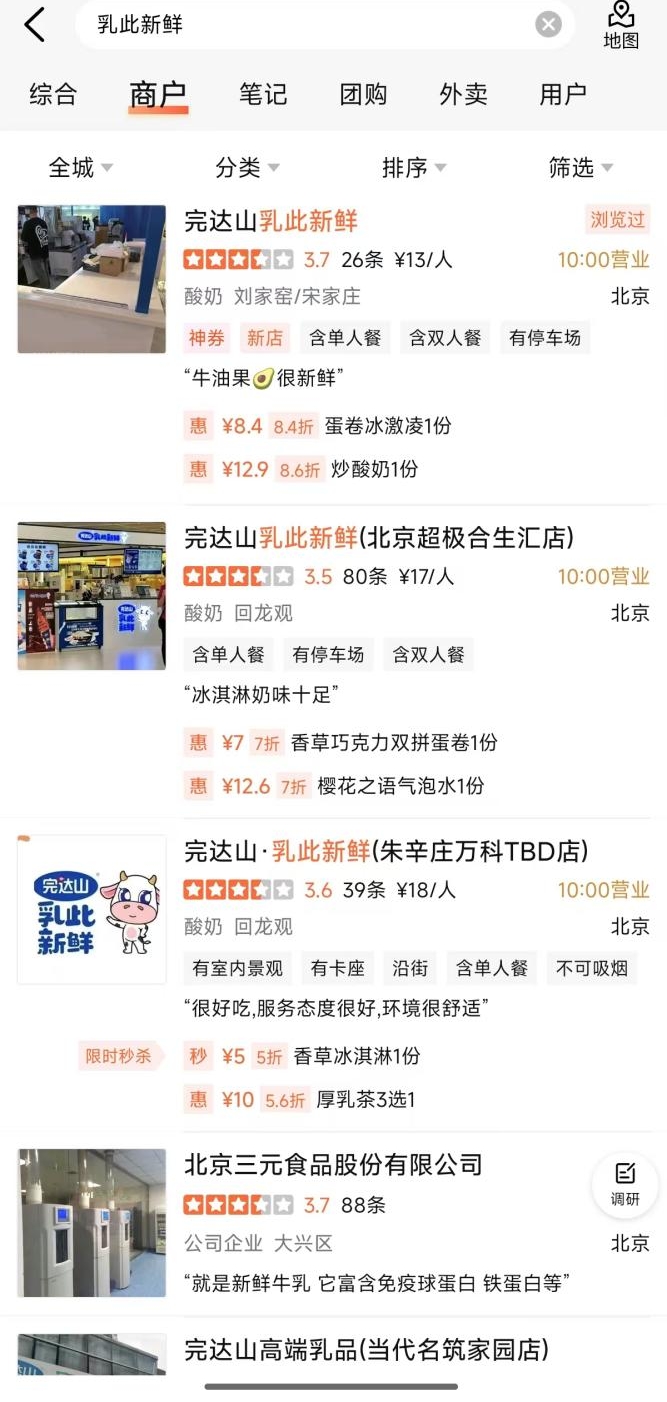The height and width of the screenshot is (1402, 667).
Task: Switch to the 外卖 tab
Action: (463, 94)
